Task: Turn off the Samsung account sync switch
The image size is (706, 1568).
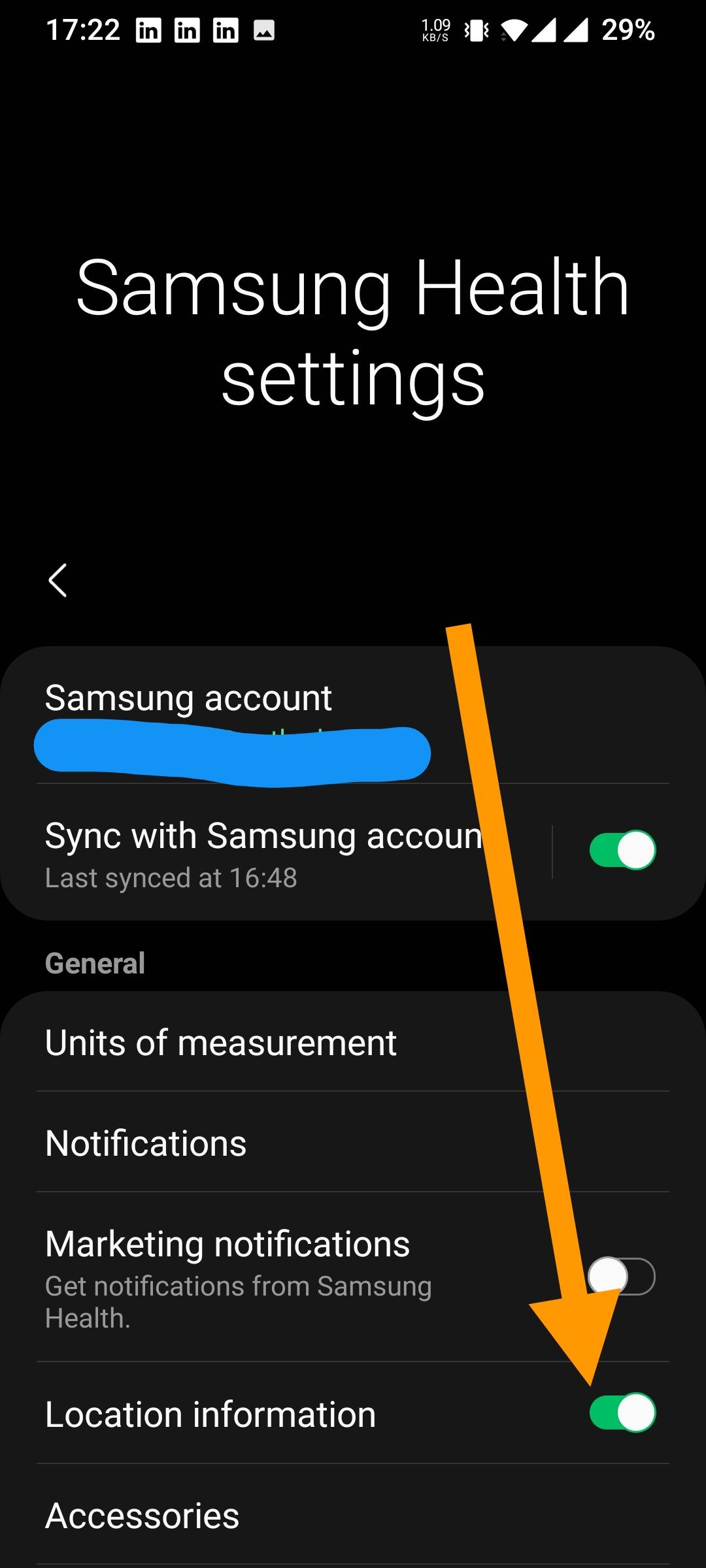Action: click(x=622, y=851)
